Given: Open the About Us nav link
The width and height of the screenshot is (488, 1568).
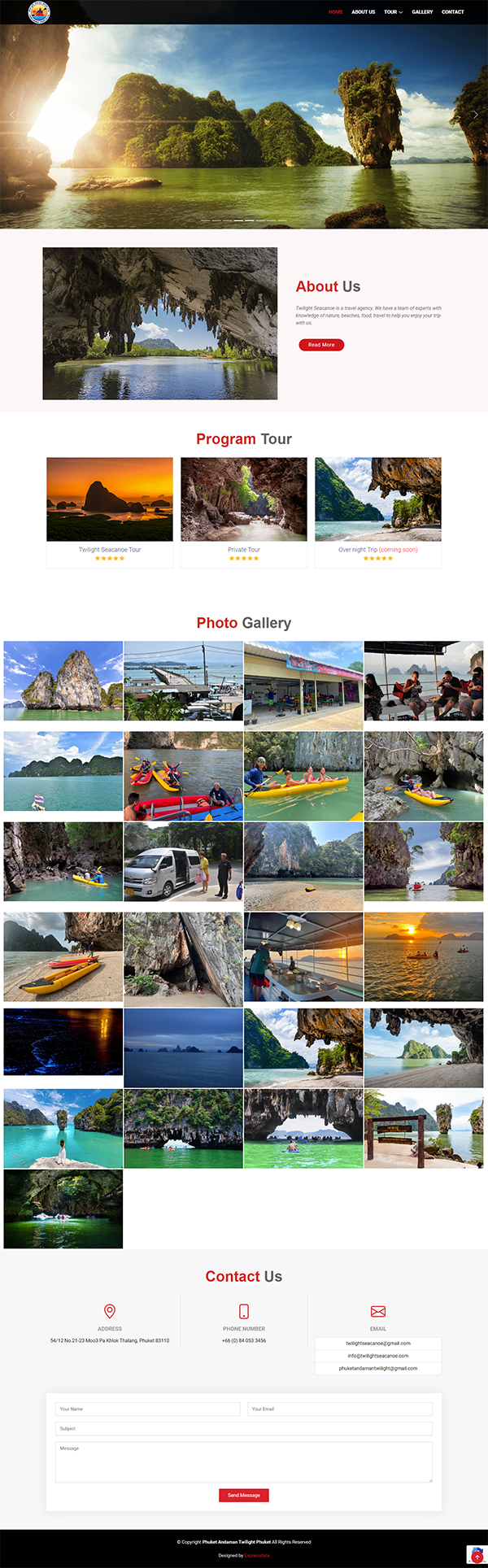Looking at the screenshot, I should pyautogui.click(x=363, y=12).
